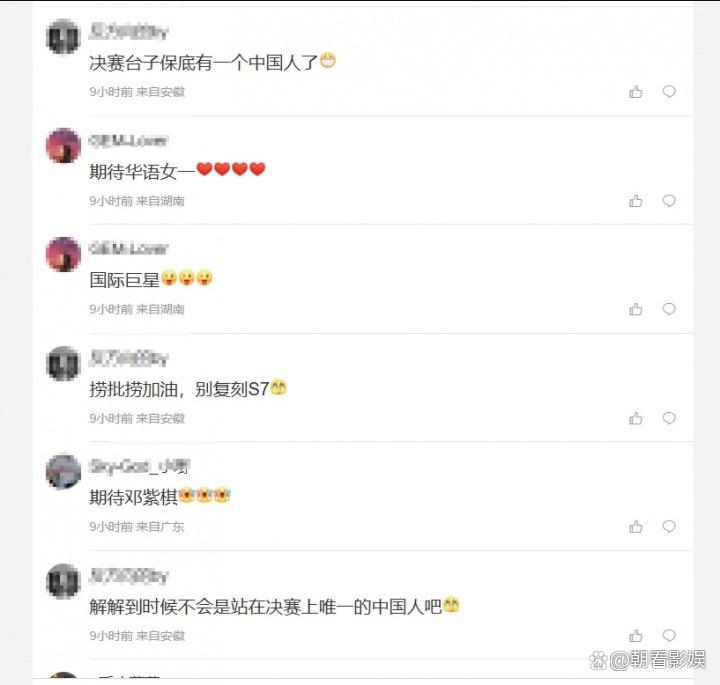The height and width of the screenshot is (685, 720).
Task: Reply to the comment "期待邓紫棋"
Action: [x=669, y=527]
